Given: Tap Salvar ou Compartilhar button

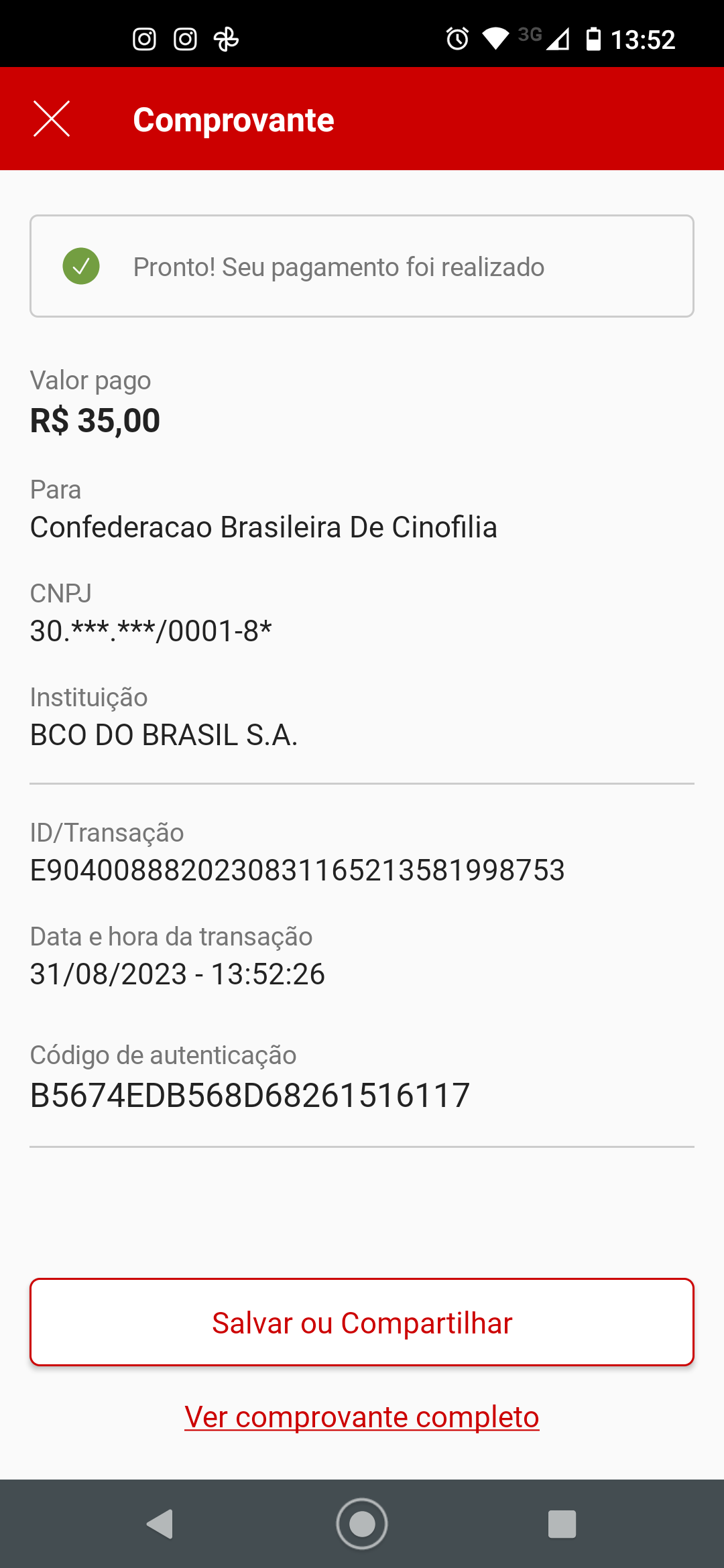Looking at the screenshot, I should click(x=362, y=1322).
